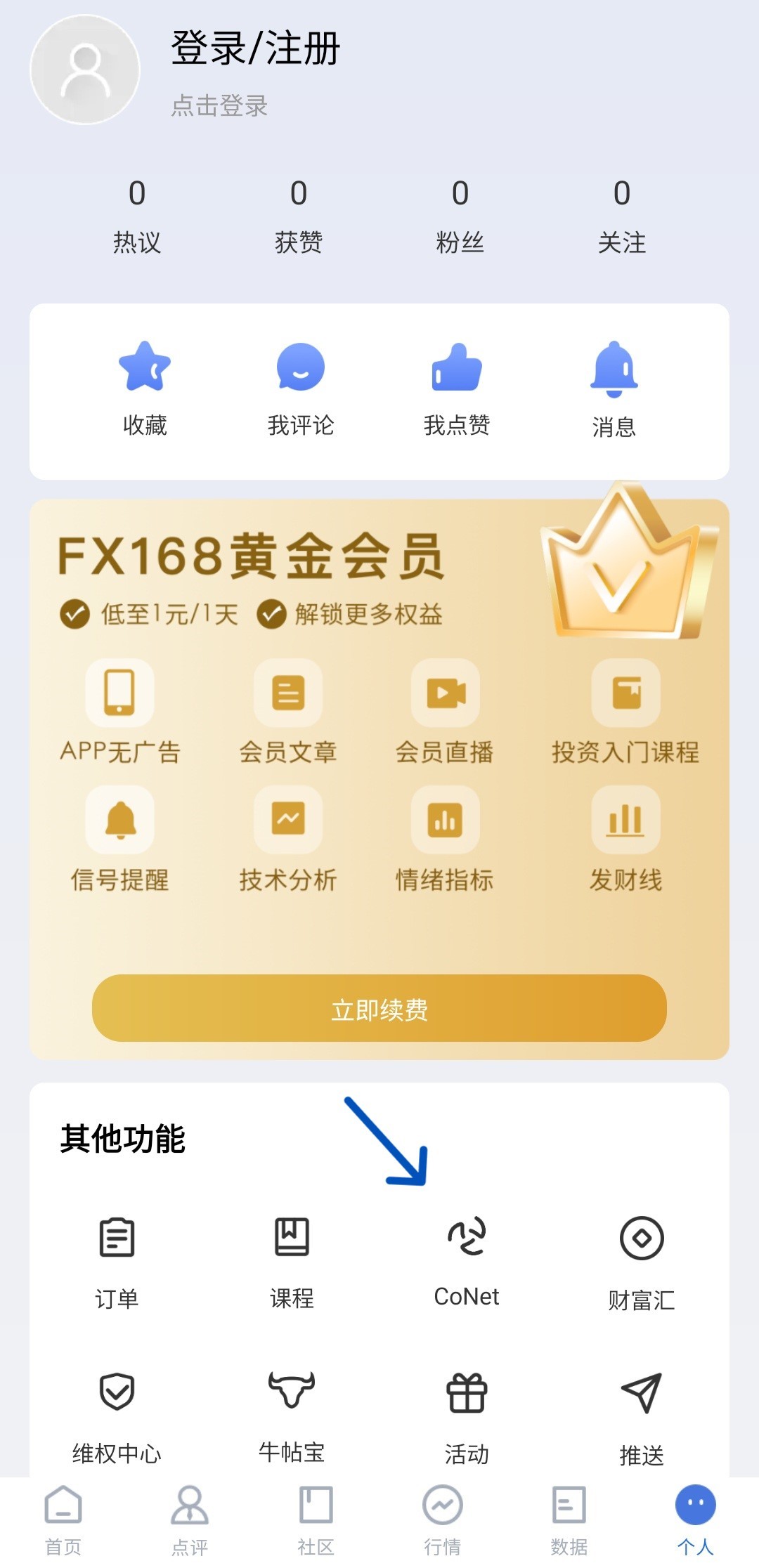Tap 立即续费 to renew membership

click(379, 1010)
